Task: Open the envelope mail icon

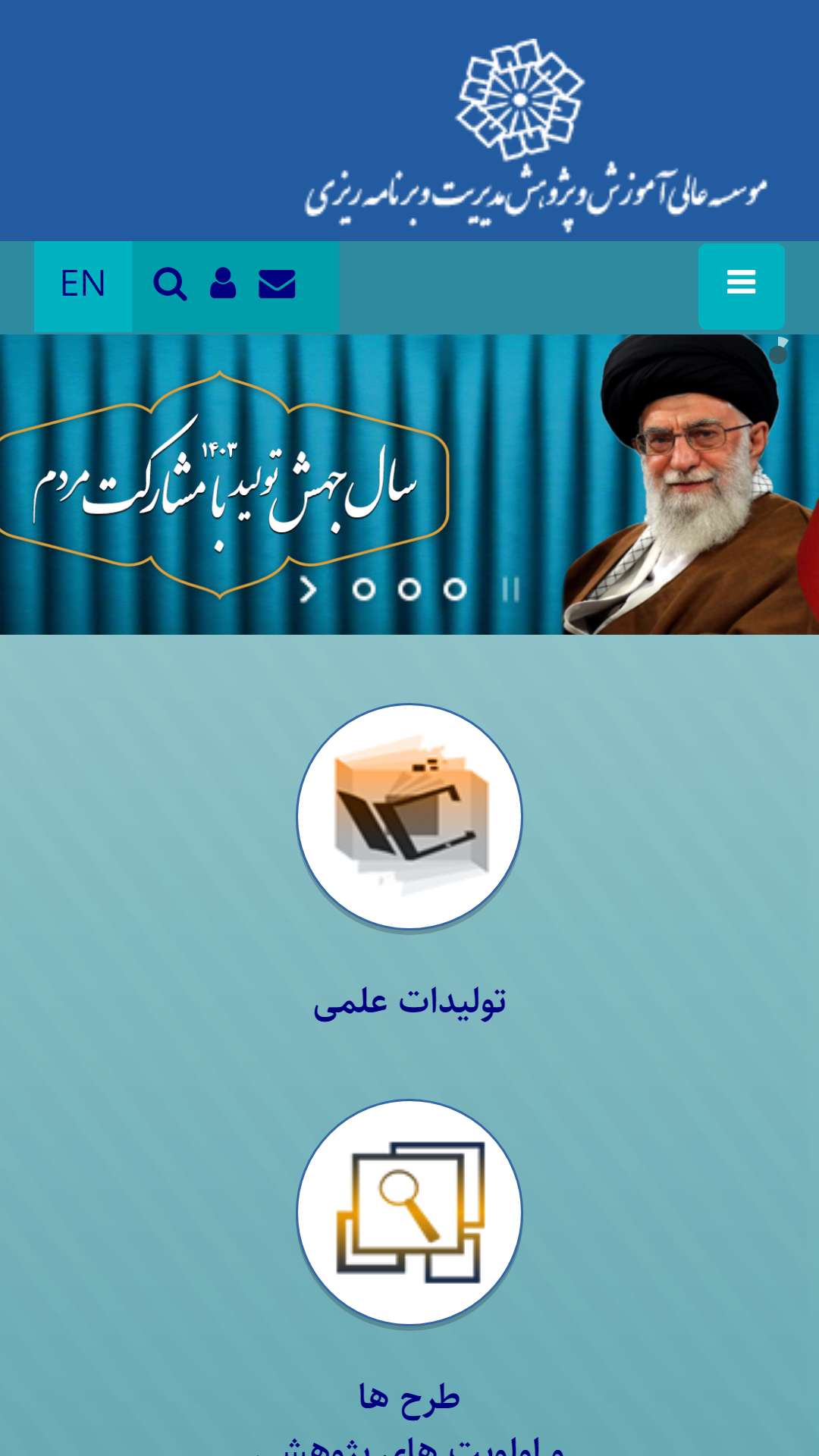Action: (277, 284)
